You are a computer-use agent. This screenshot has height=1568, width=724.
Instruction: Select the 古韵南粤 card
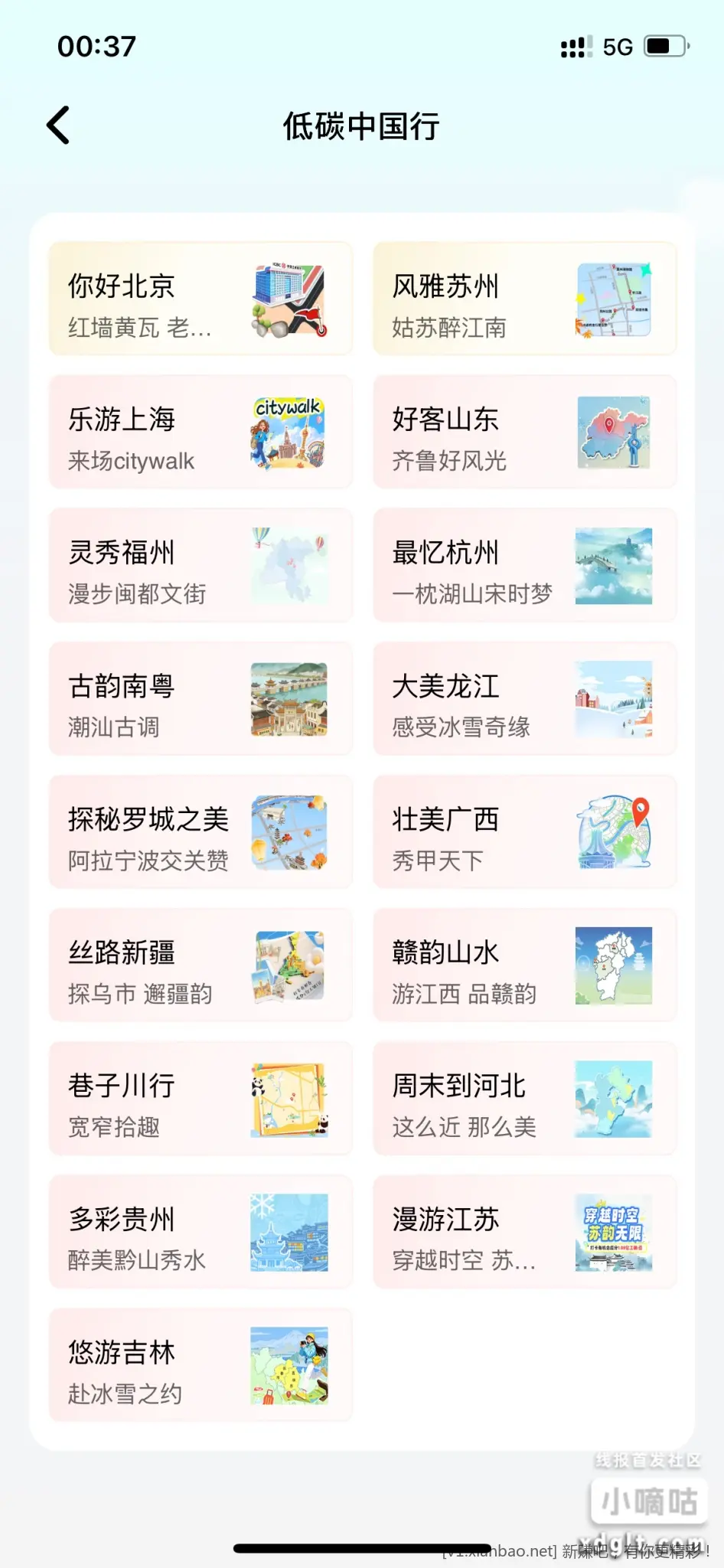(201, 699)
